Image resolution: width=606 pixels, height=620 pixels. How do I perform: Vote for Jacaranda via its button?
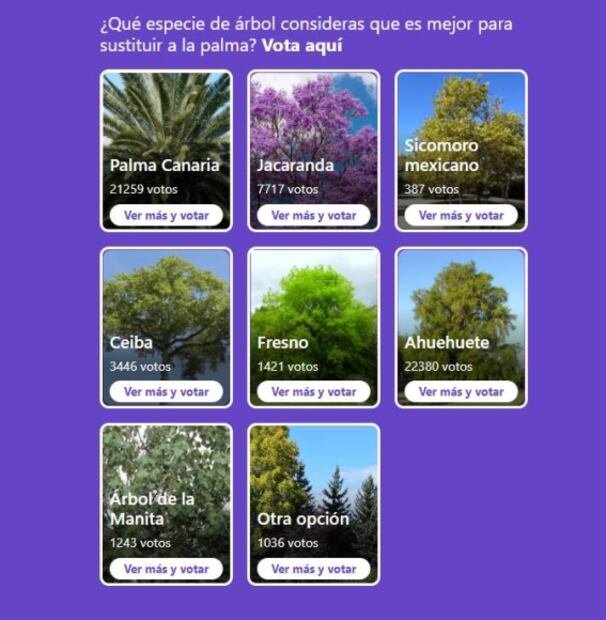(x=313, y=215)
